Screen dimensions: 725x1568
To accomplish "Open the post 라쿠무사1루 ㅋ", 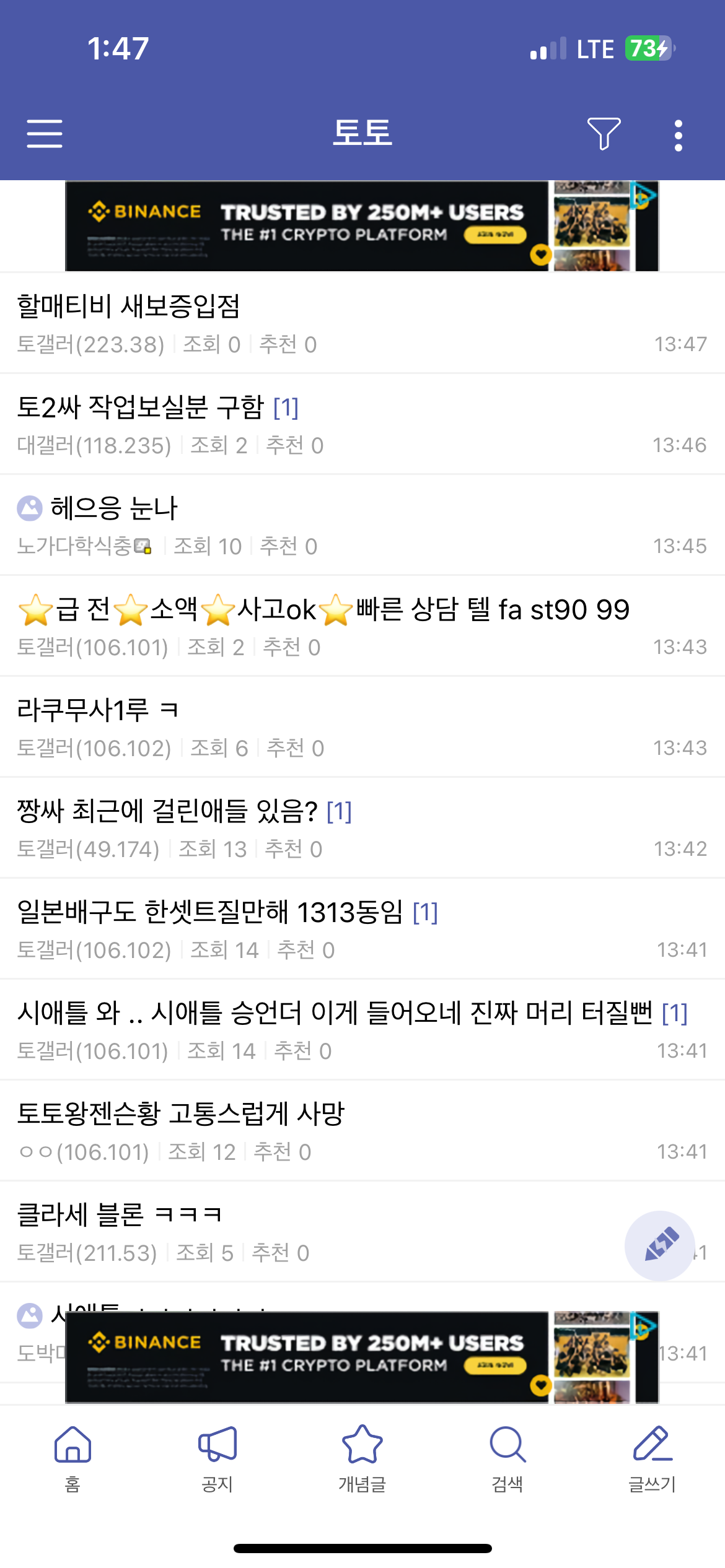I will [x=97, y=710].
